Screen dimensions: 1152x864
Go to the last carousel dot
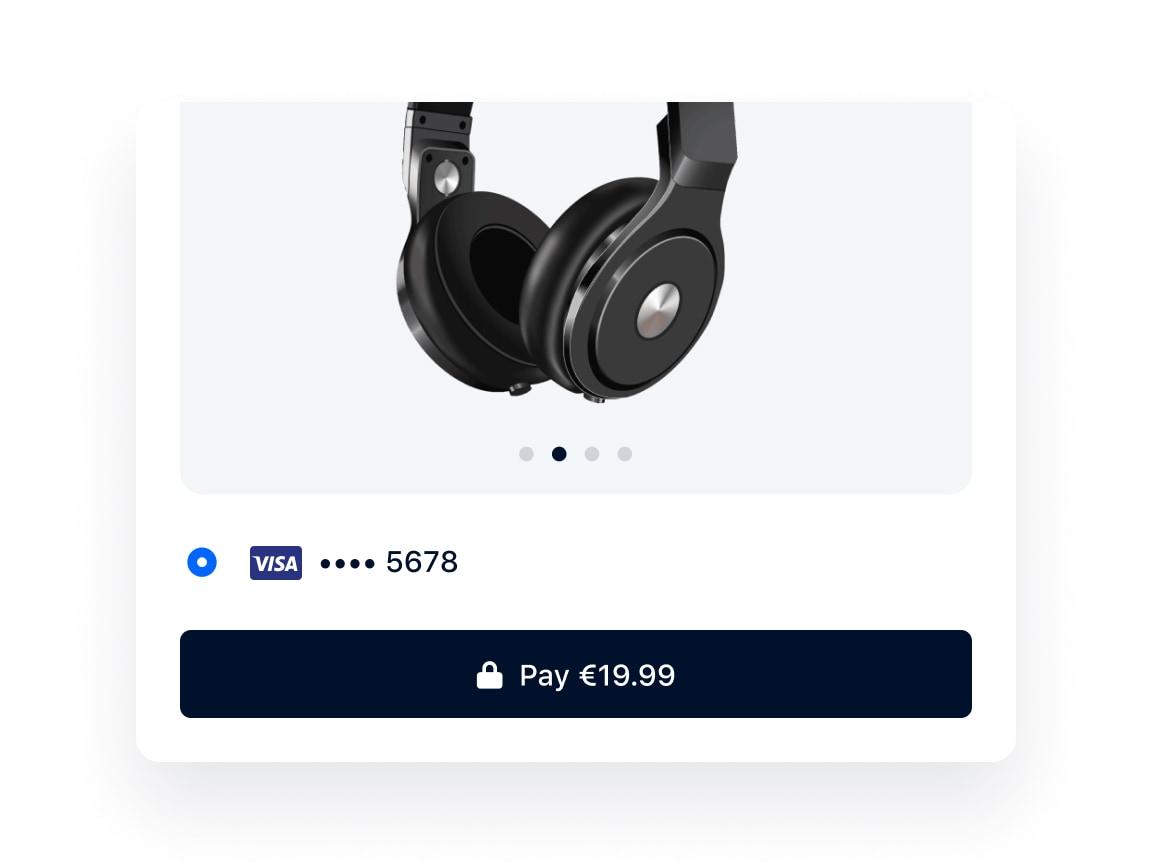pos(625,454)
